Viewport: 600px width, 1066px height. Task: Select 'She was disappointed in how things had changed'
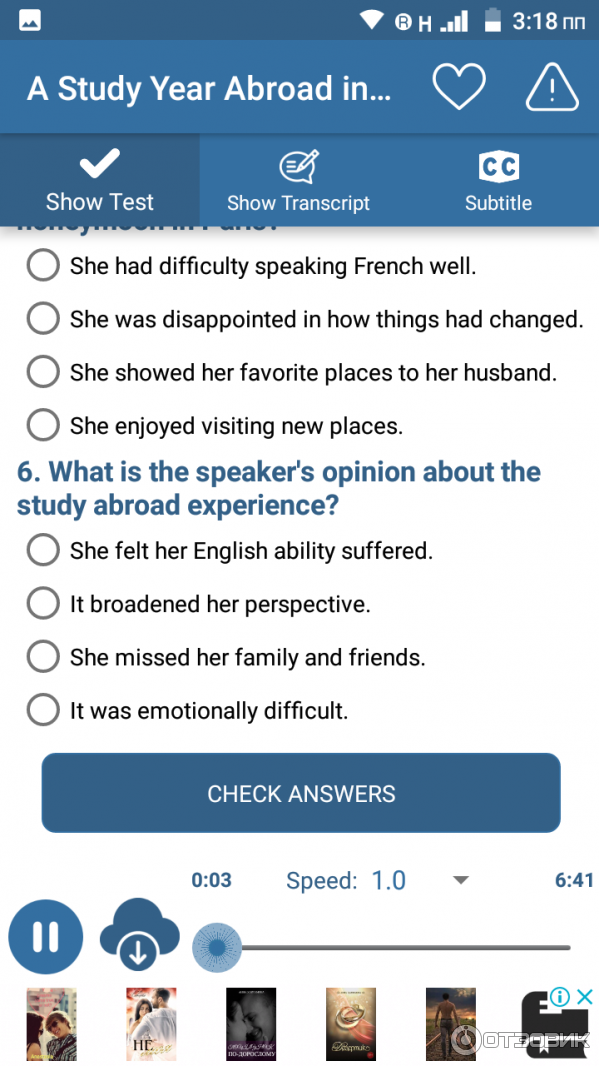coord(43,319)
